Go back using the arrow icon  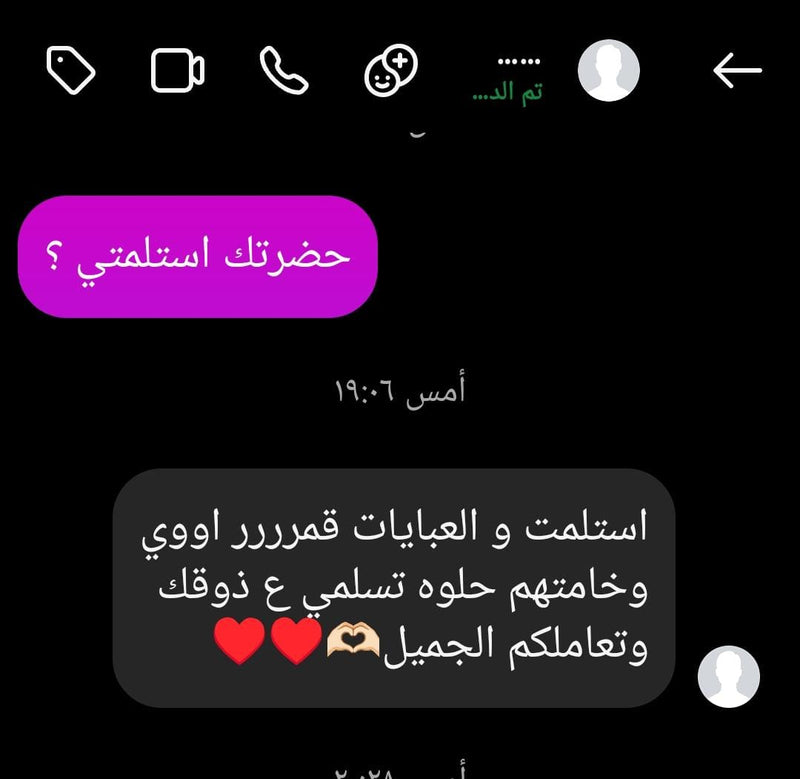(737, 70)
